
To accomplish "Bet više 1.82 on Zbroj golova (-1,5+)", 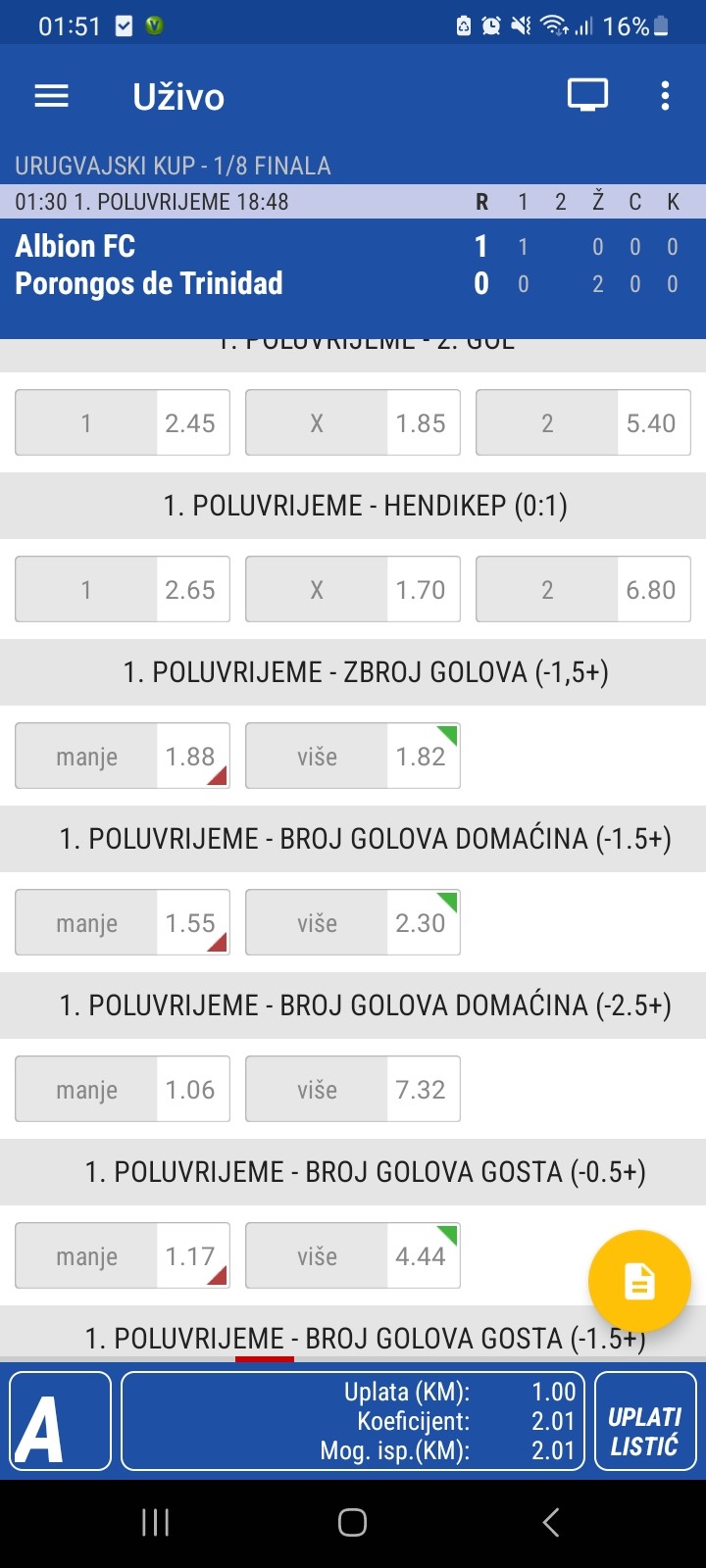I will coord(353,756).
